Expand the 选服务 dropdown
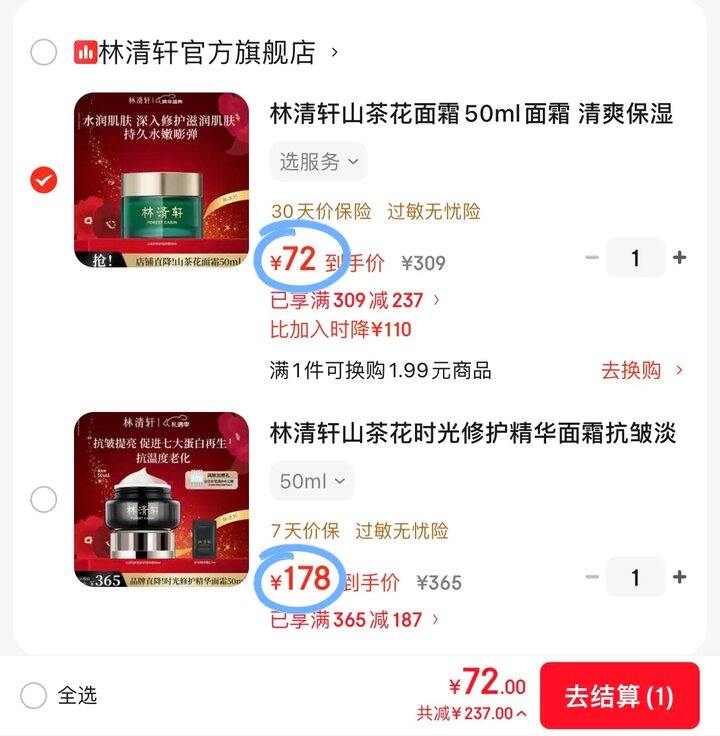 point(319,162)
